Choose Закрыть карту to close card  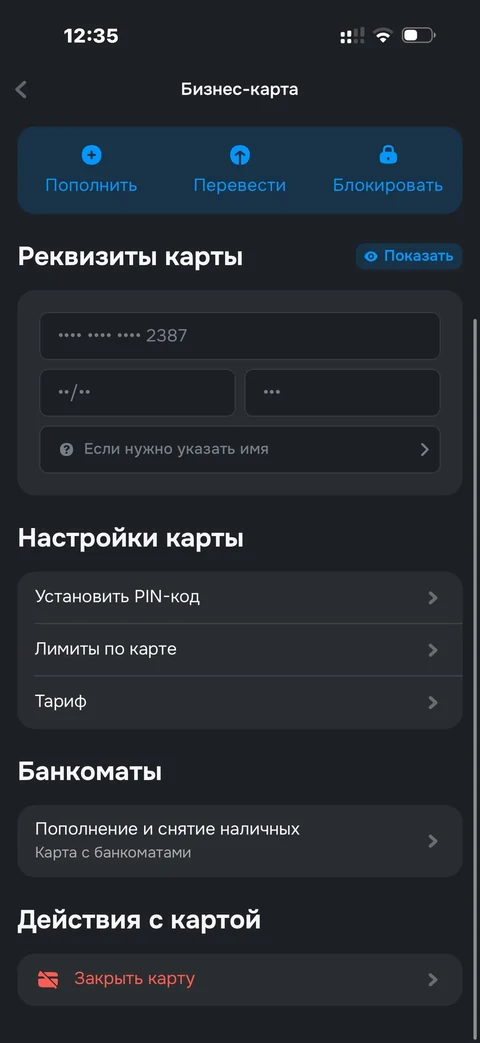point(239,979)
